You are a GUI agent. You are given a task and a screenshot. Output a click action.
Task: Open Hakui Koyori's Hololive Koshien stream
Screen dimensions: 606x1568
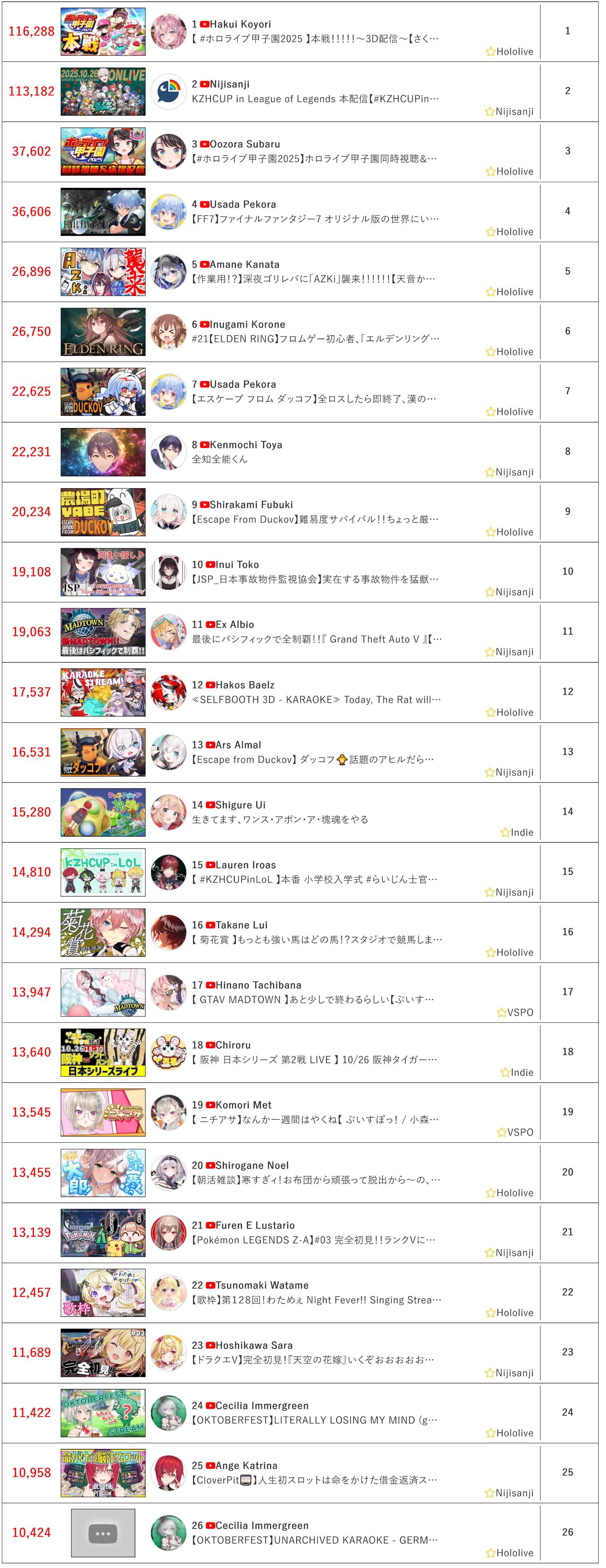[x=314, y=38]
